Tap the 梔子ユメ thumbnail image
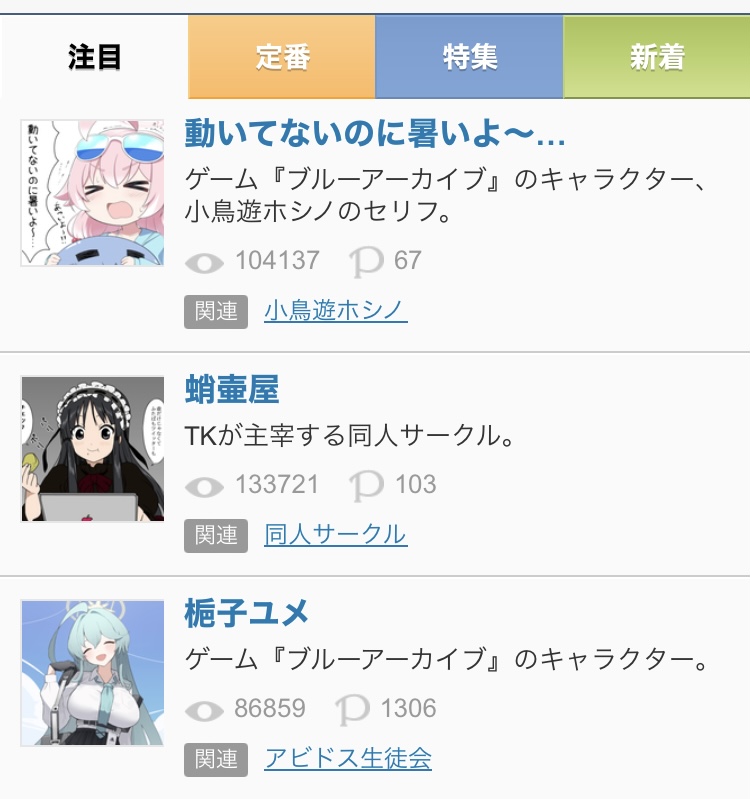 (x=92, y=673)
